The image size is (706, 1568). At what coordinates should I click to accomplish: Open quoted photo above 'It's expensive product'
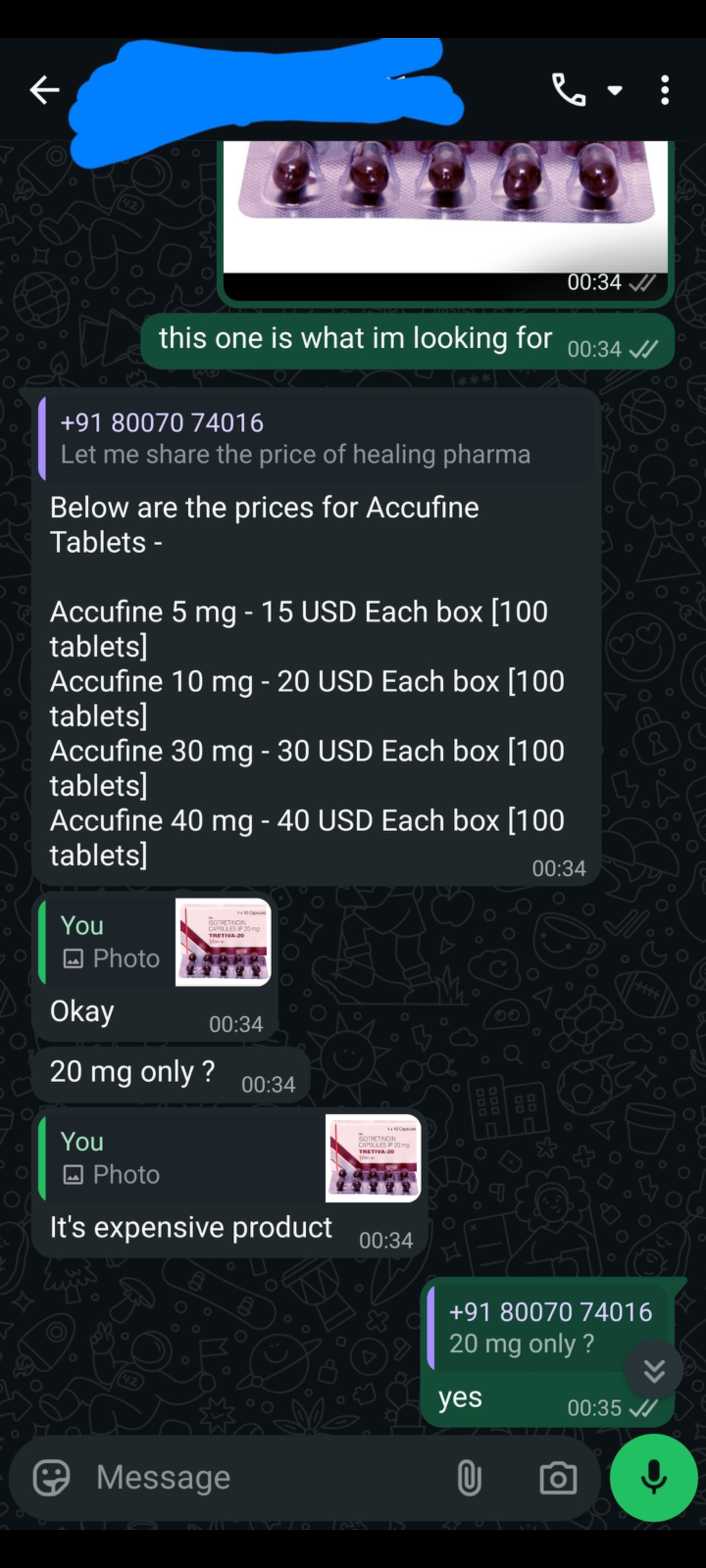click(372, 1158)
